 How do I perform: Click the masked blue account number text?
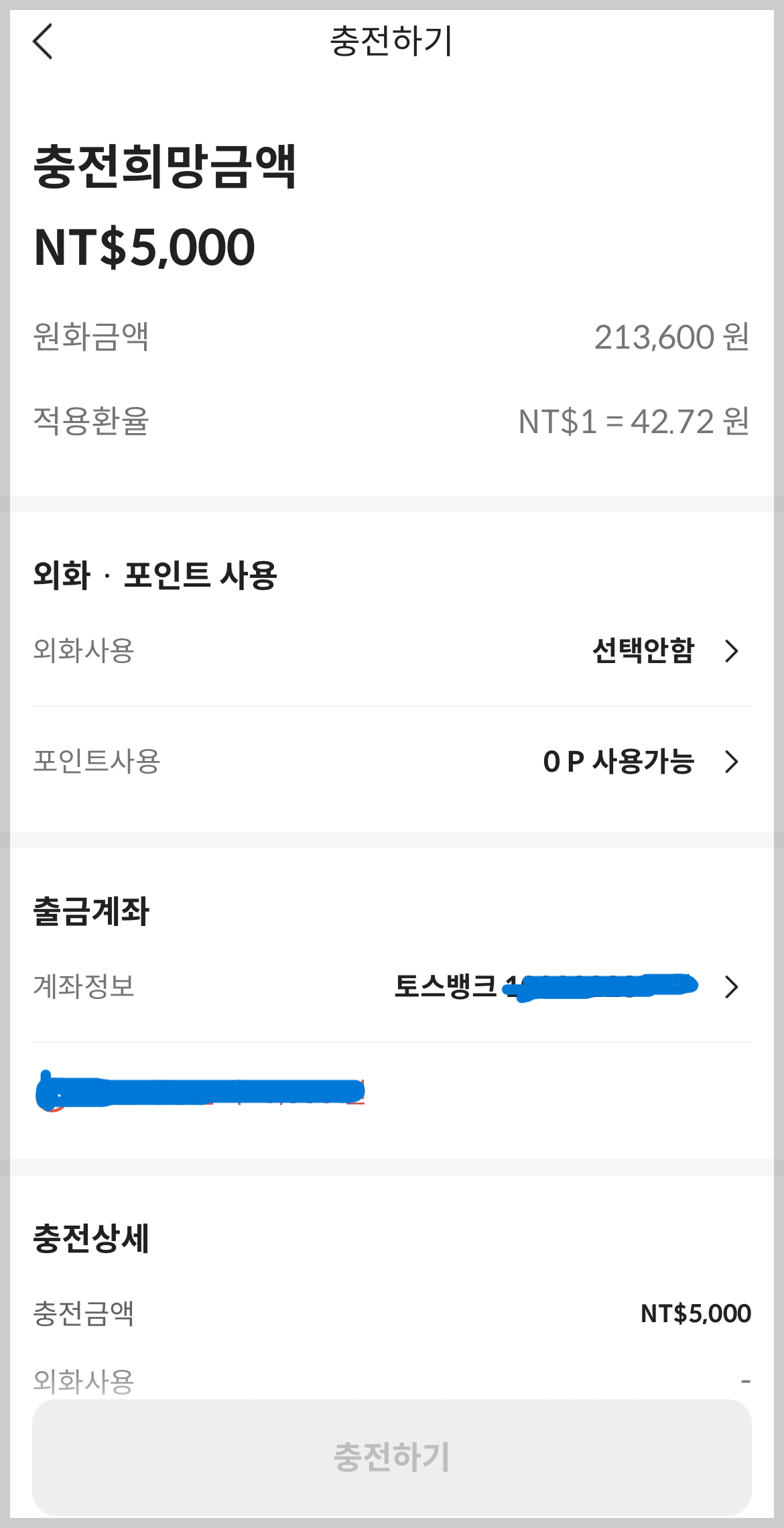point(201,1091)
